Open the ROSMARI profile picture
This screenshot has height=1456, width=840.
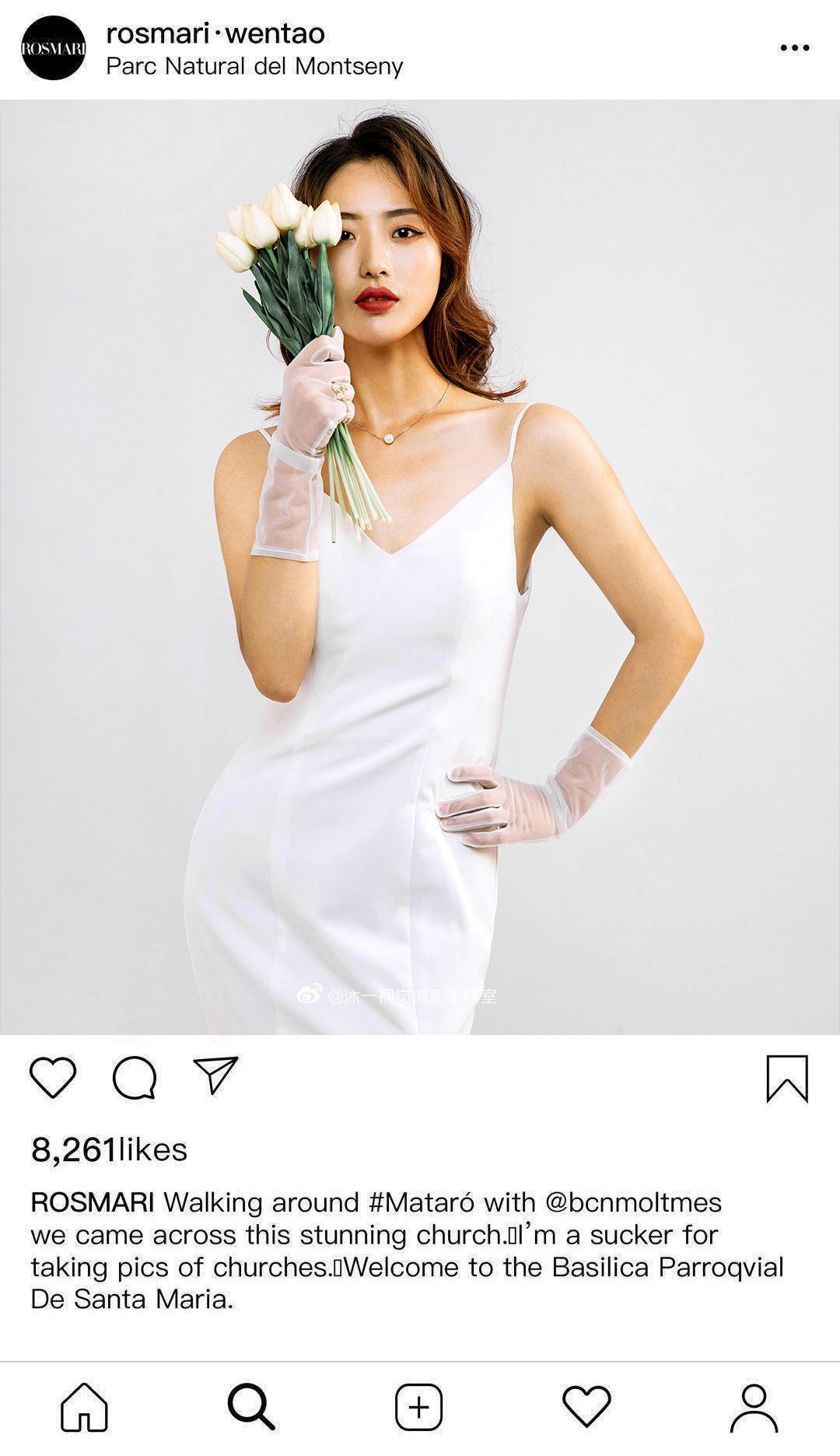(53, 48)
